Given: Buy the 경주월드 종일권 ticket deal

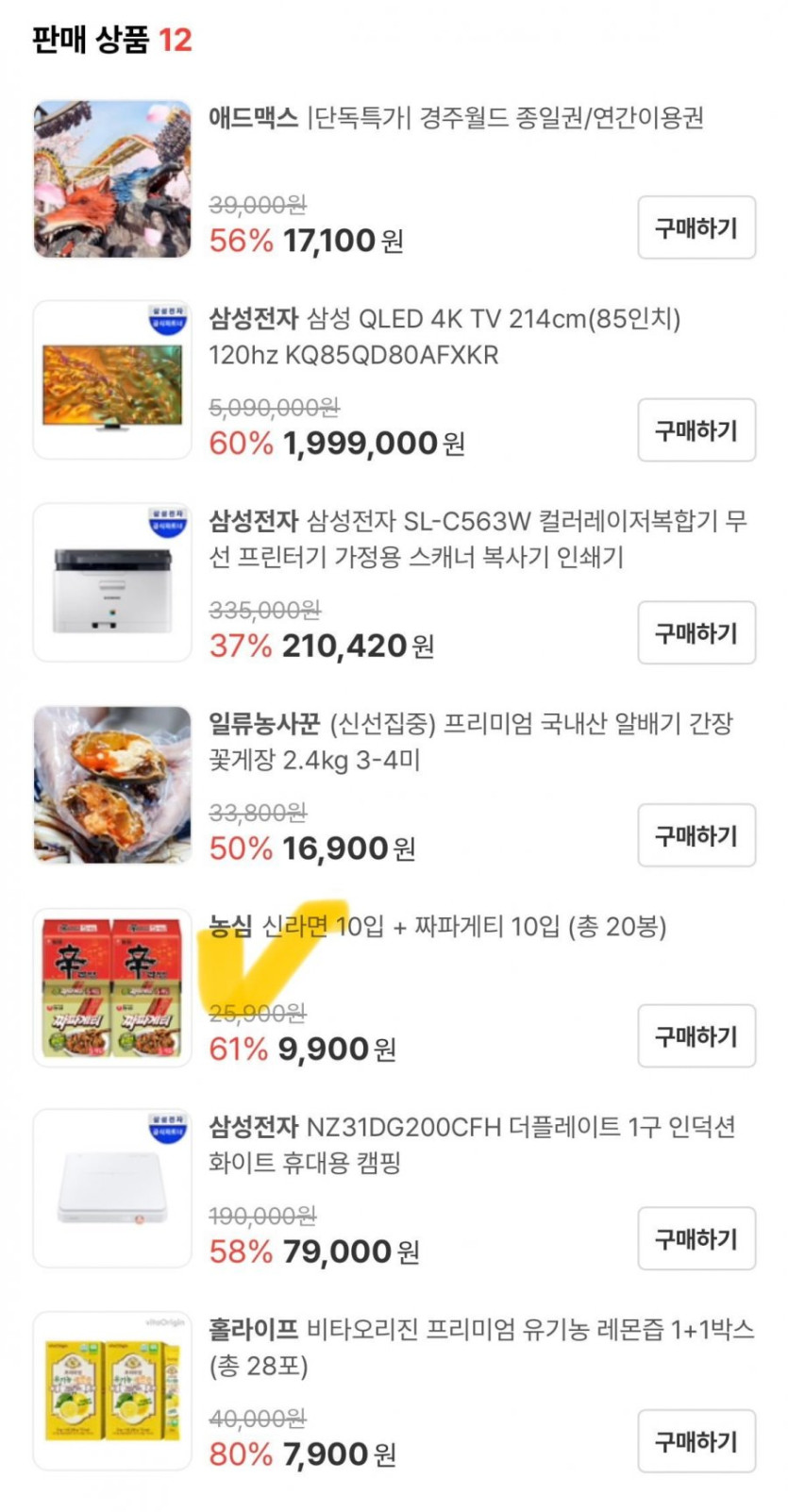Looking at the screenshot, I should point(696,227).
